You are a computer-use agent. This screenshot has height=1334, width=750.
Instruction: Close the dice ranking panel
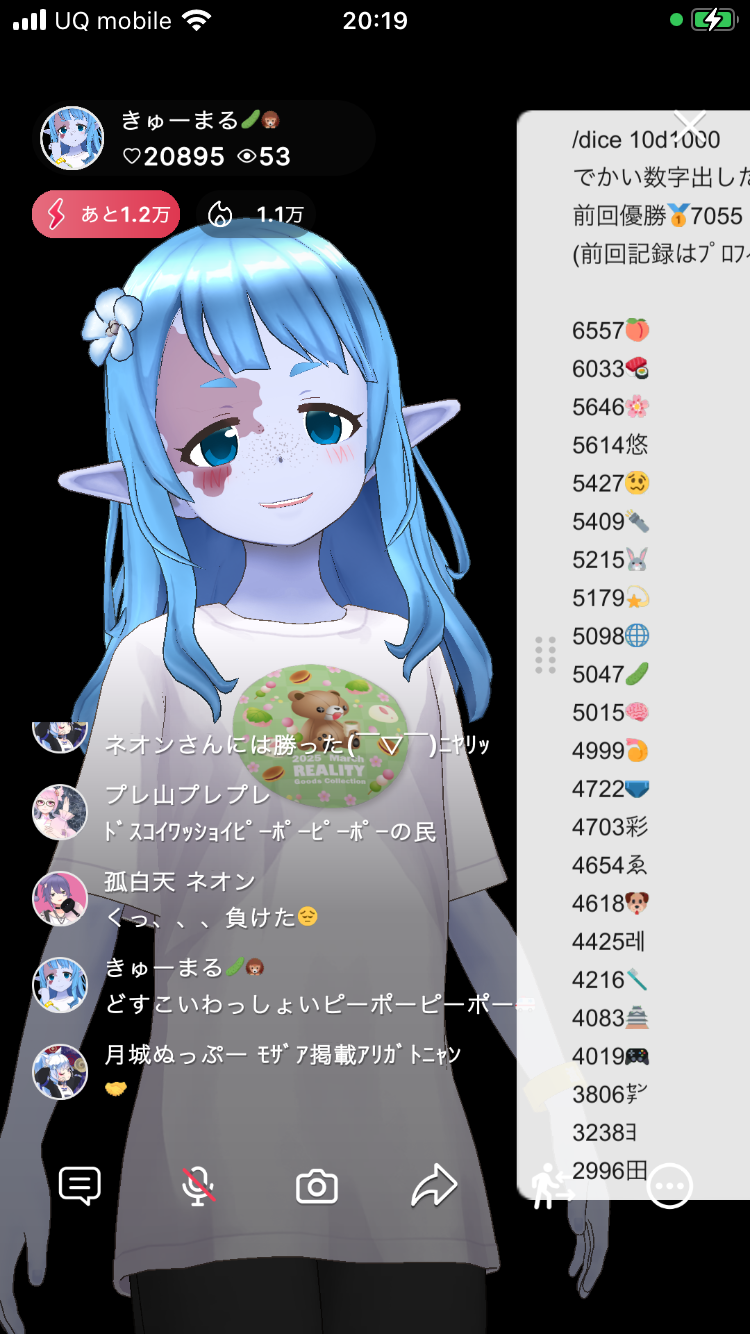(690, 127)
